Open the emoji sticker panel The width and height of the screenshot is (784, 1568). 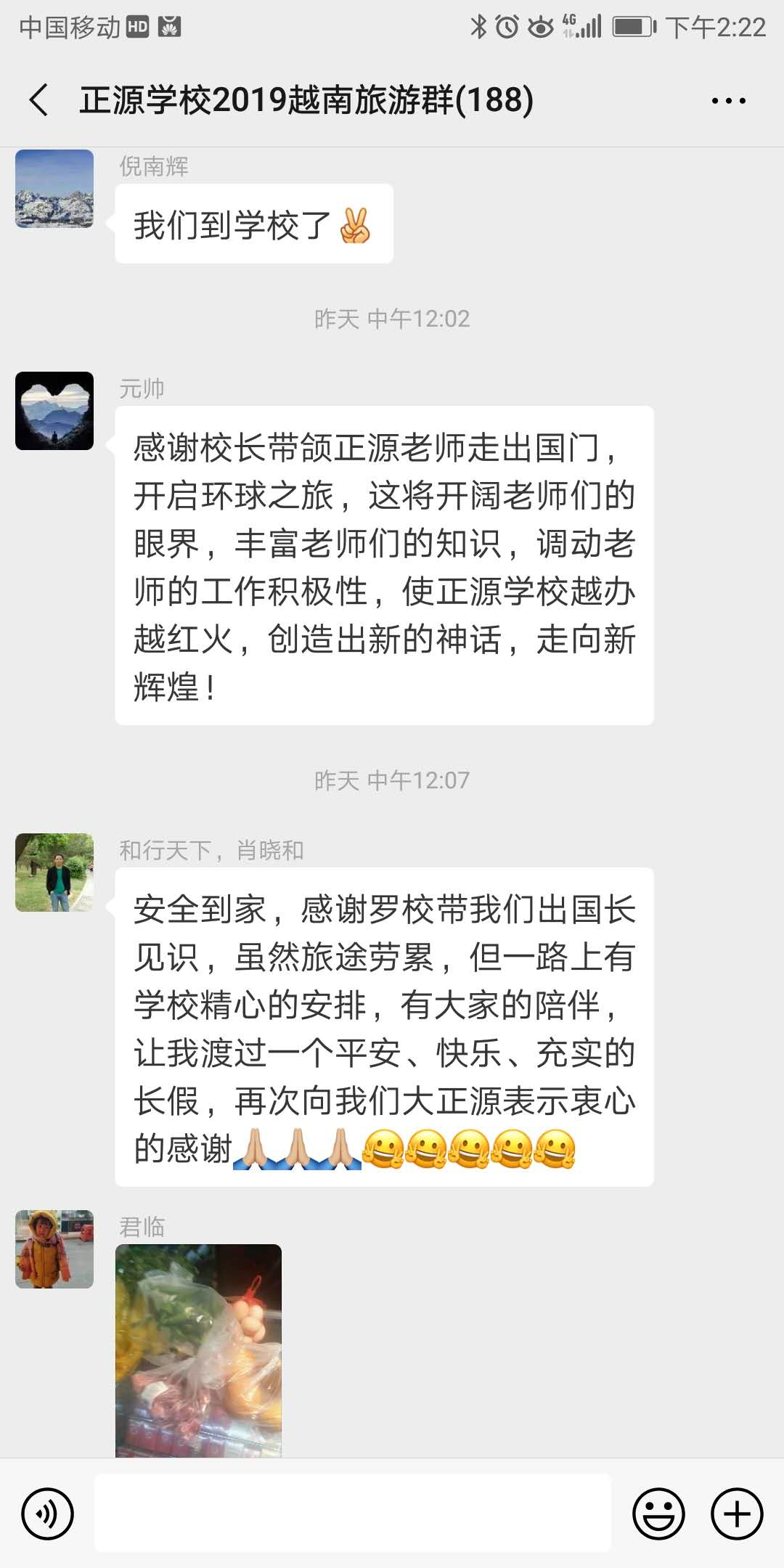[x=658, y=1514]
